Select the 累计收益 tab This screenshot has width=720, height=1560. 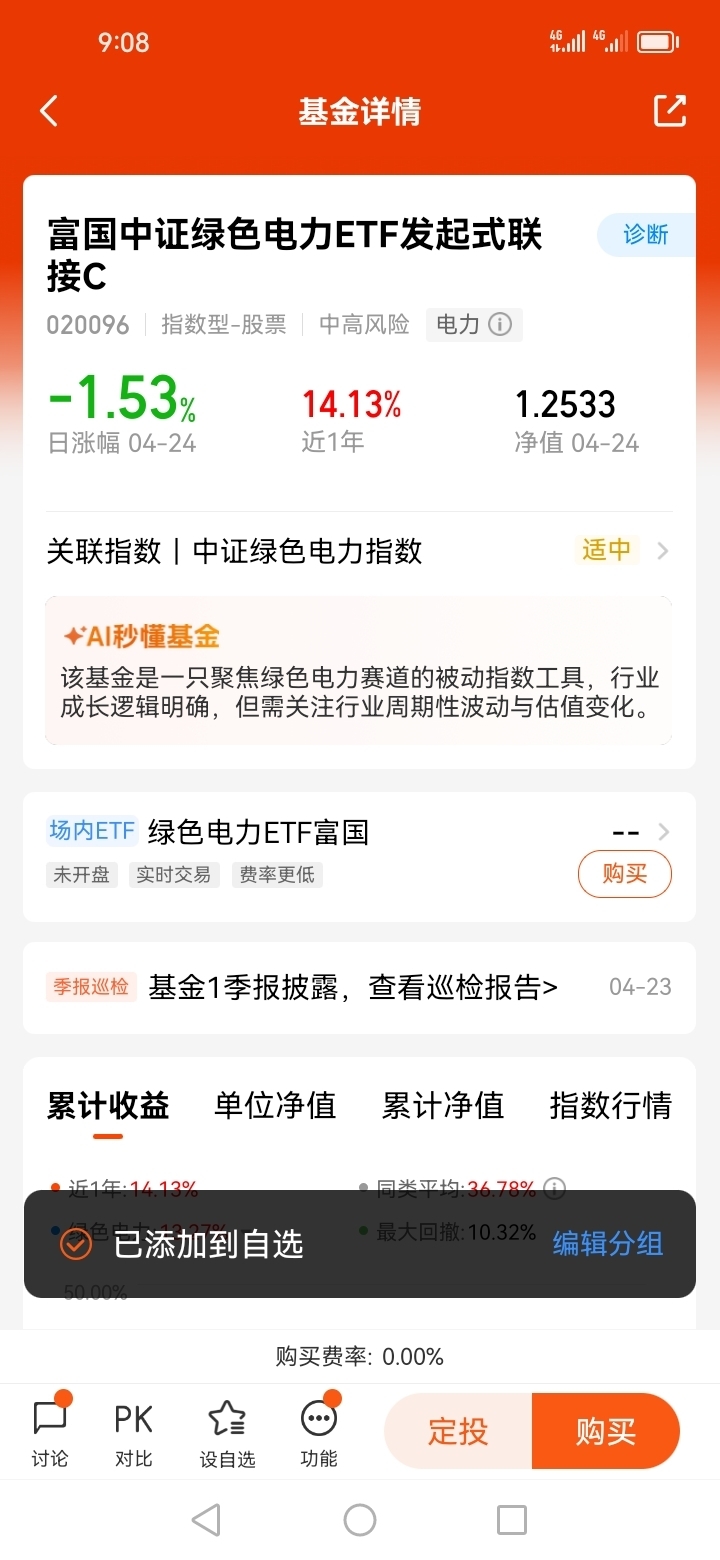(108, 1106)
